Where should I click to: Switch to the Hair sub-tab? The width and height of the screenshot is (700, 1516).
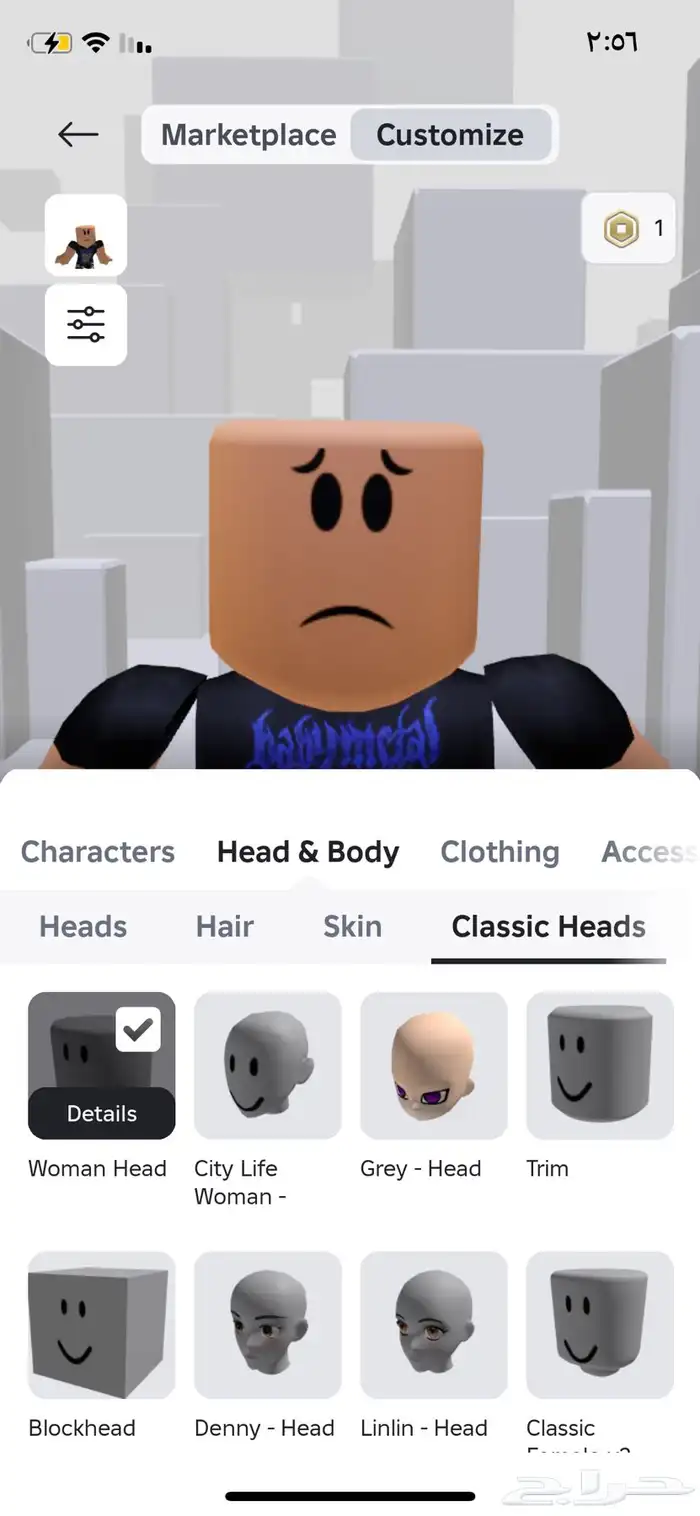(x=225, y=926)
